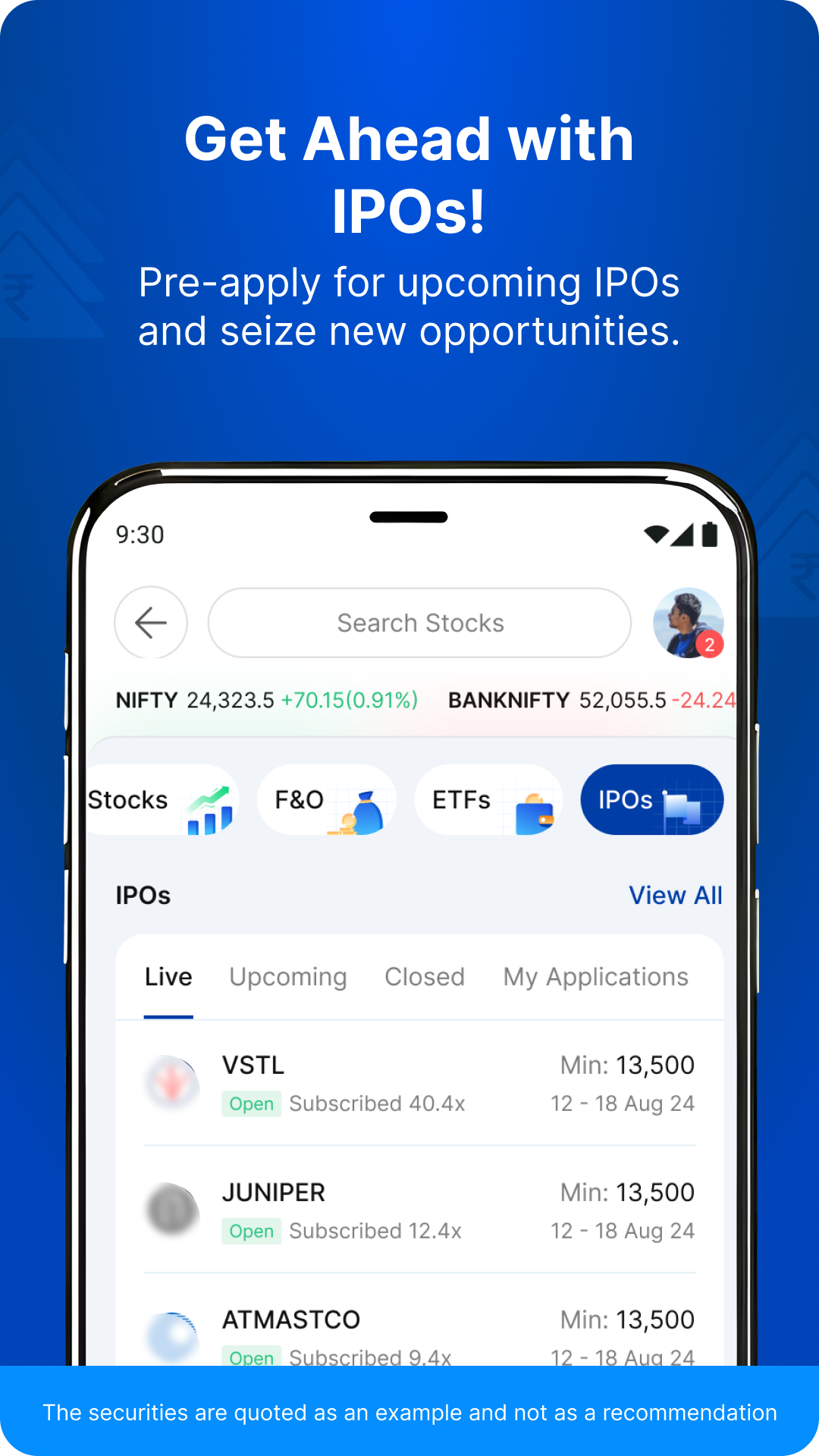Switch to the Upcoming IPOs tab
The height and width of the screenshot is (1456, 819).
coord(287,977)
